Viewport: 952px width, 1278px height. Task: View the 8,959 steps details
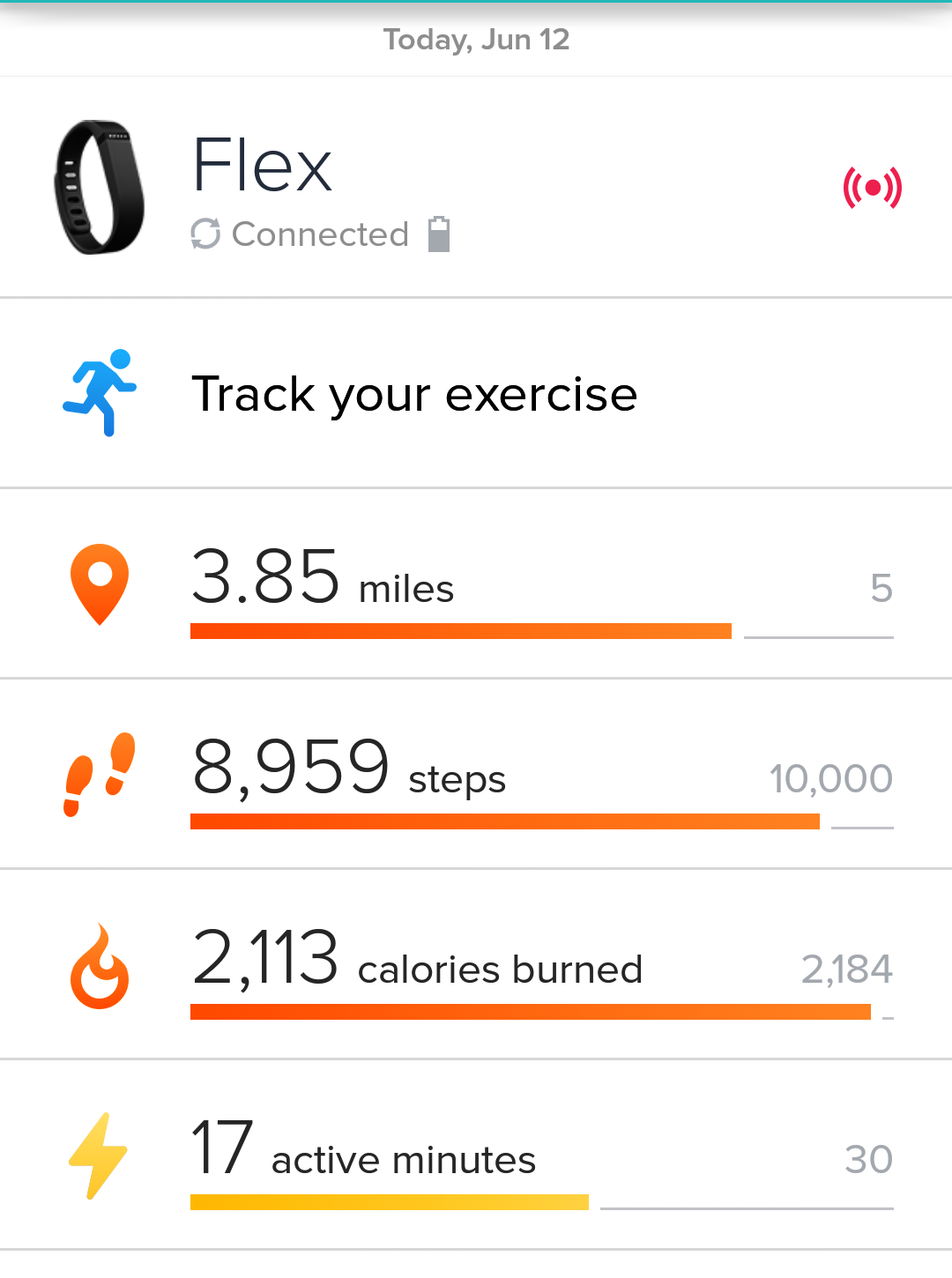[476, 774]
